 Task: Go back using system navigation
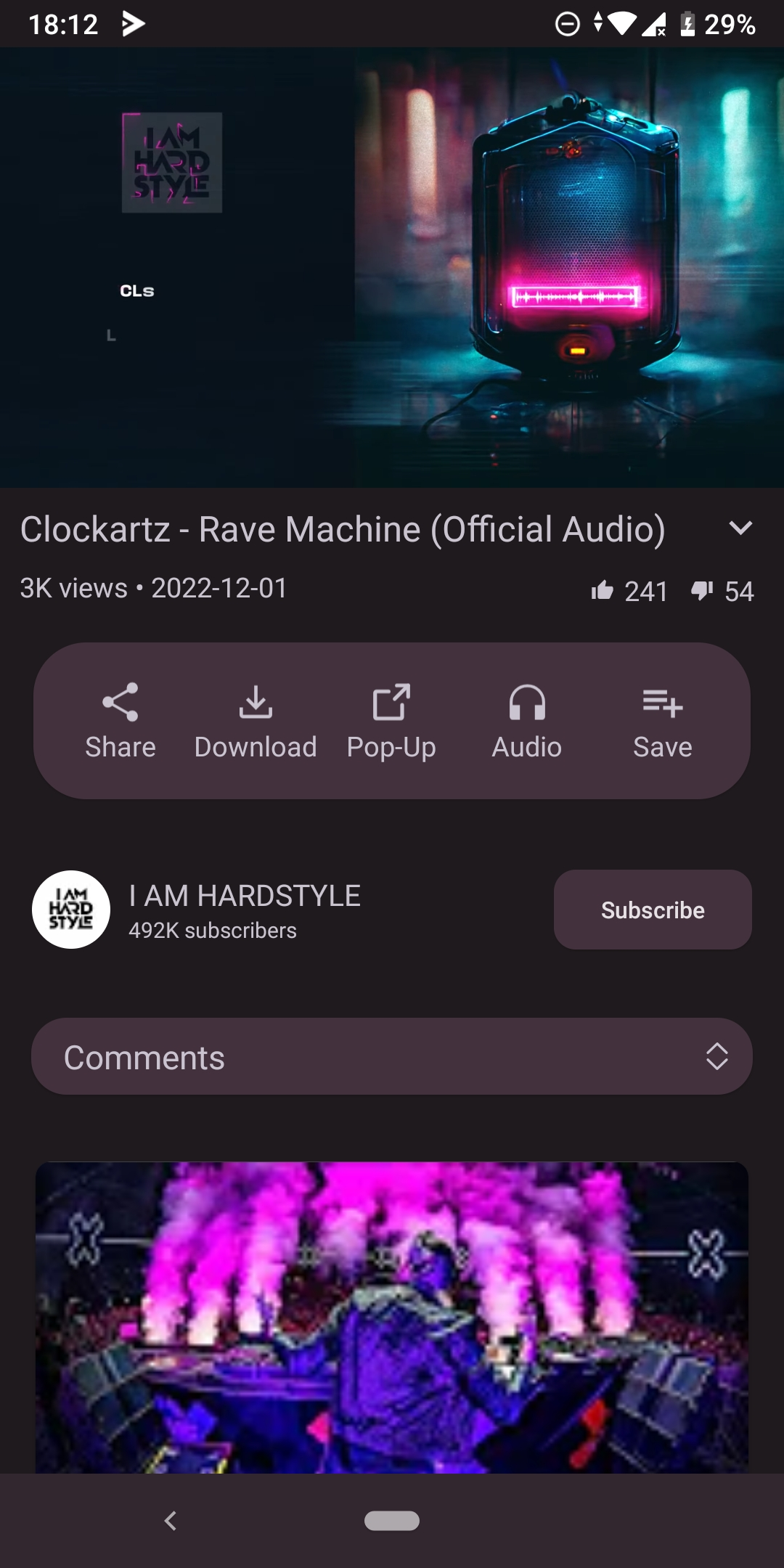pyautogui.click(x=171, y=1520)
